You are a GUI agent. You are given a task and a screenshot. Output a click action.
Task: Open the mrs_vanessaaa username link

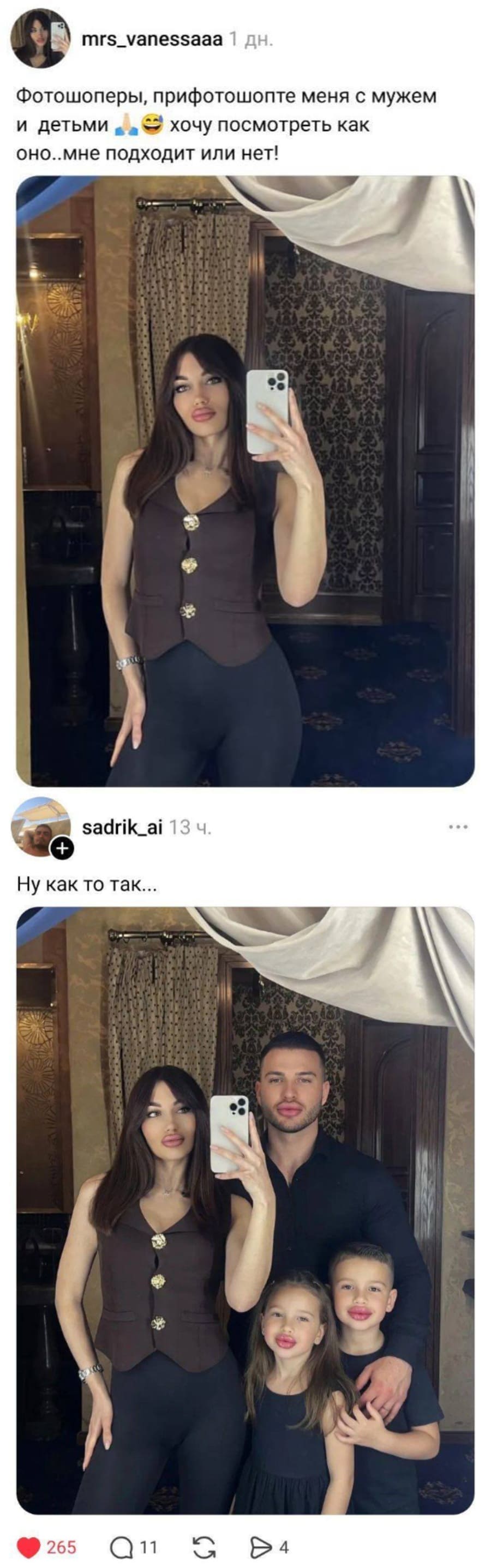[152, 40]
